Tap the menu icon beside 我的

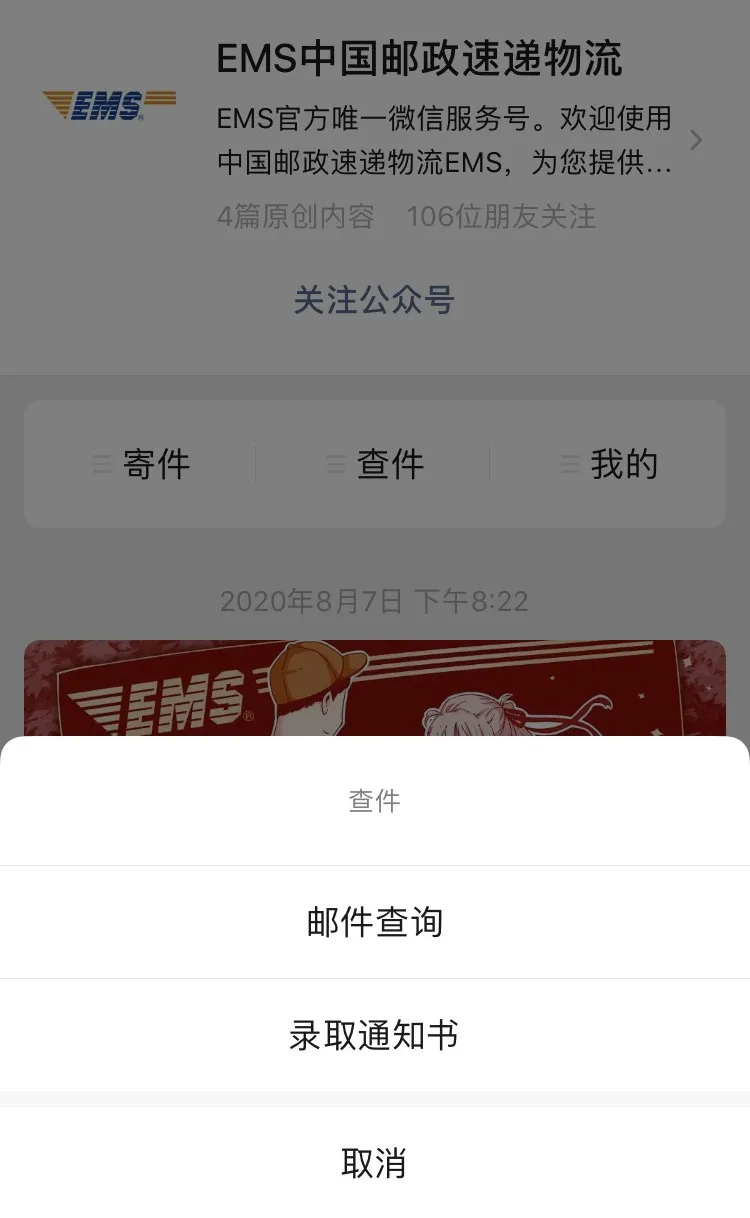click(570, 464)
